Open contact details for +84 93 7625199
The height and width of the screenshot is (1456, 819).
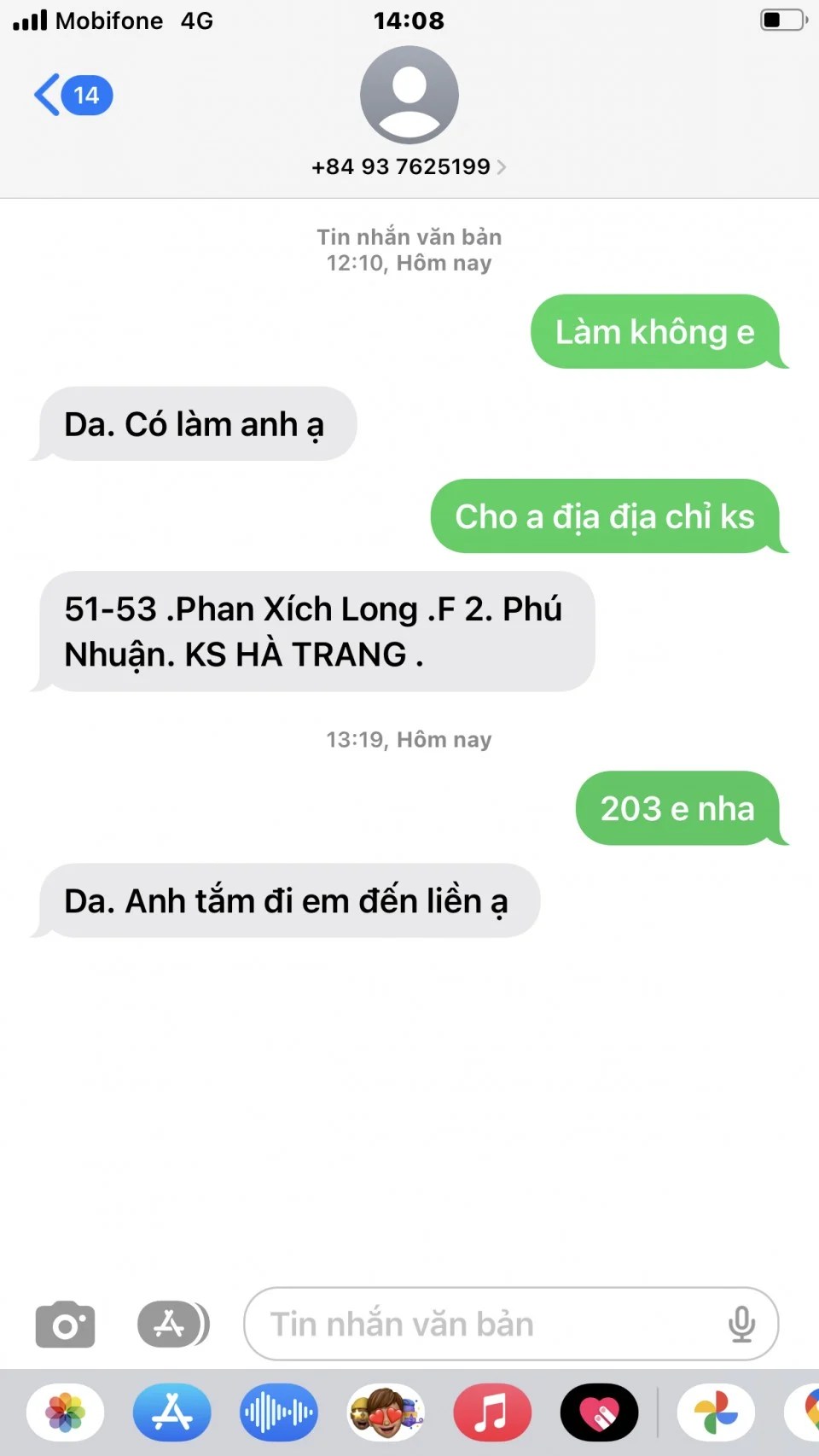click(409, 166)
